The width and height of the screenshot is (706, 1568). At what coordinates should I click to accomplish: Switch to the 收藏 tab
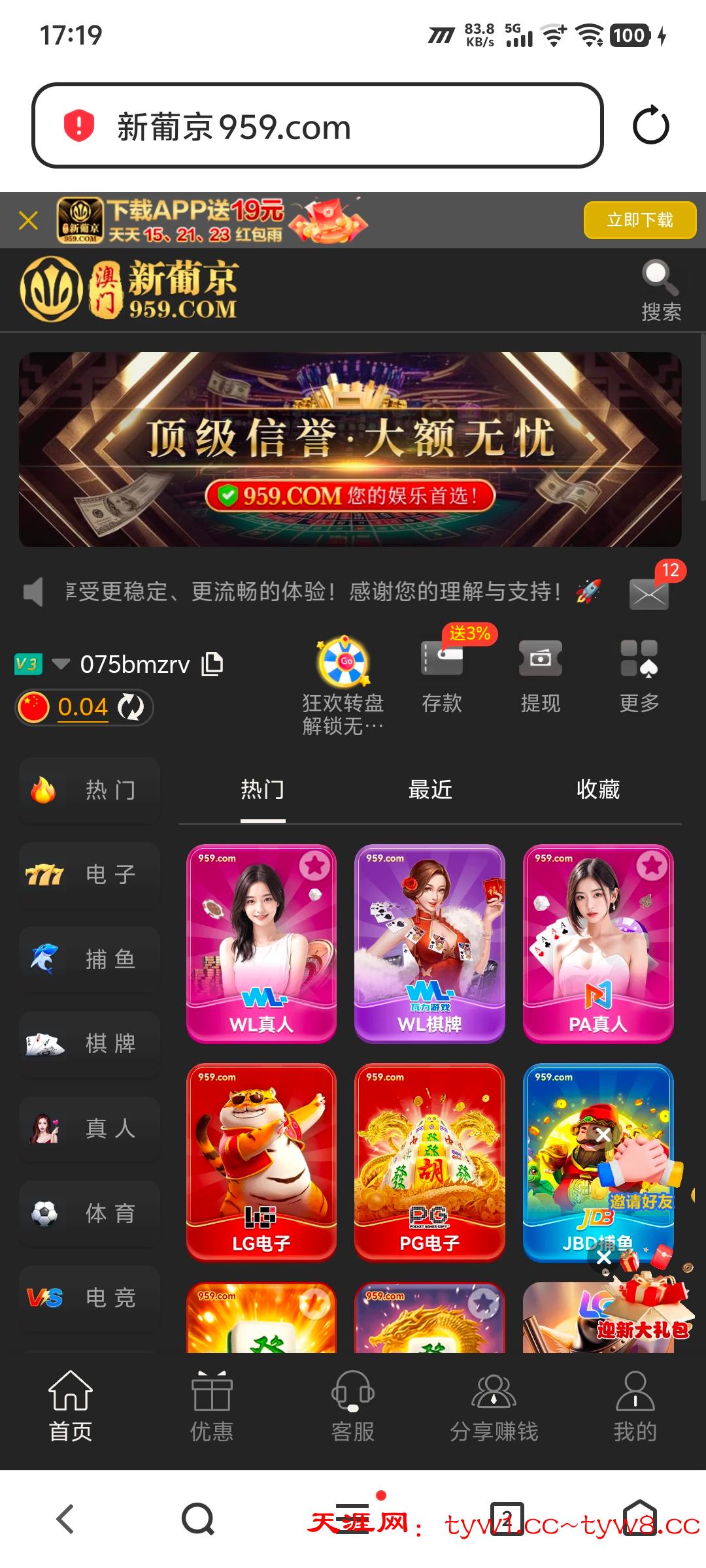point(597,790)
